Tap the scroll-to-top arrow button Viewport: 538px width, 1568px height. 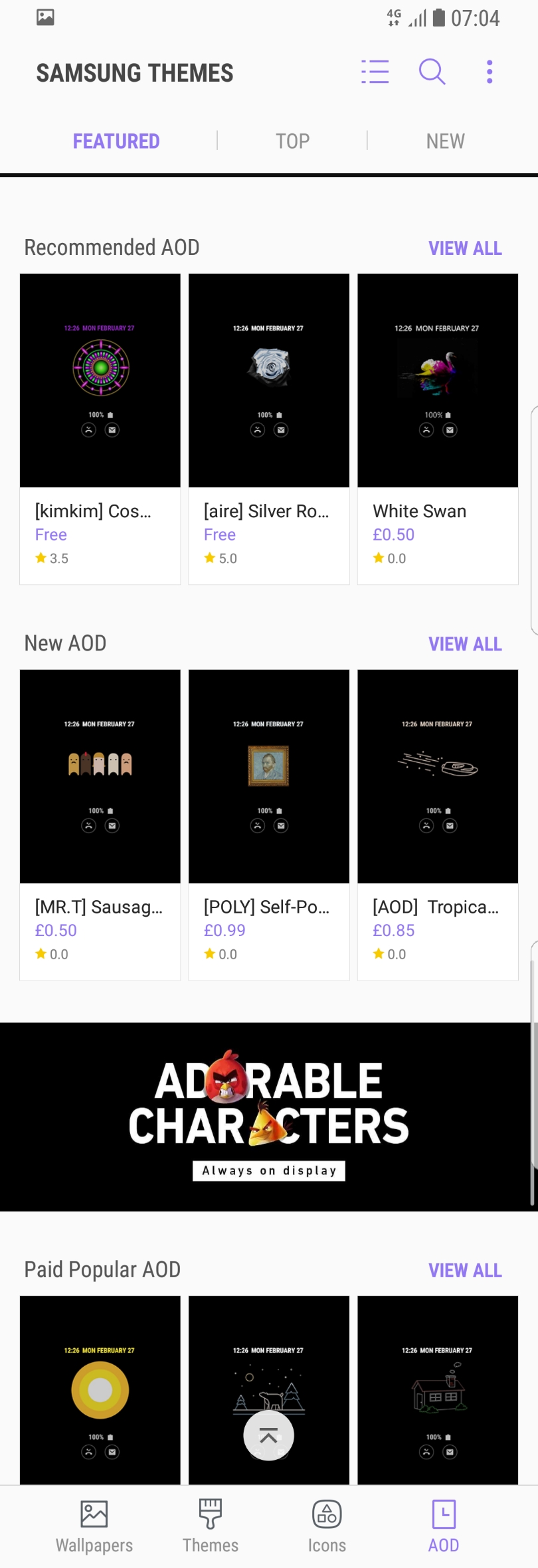269,1436
